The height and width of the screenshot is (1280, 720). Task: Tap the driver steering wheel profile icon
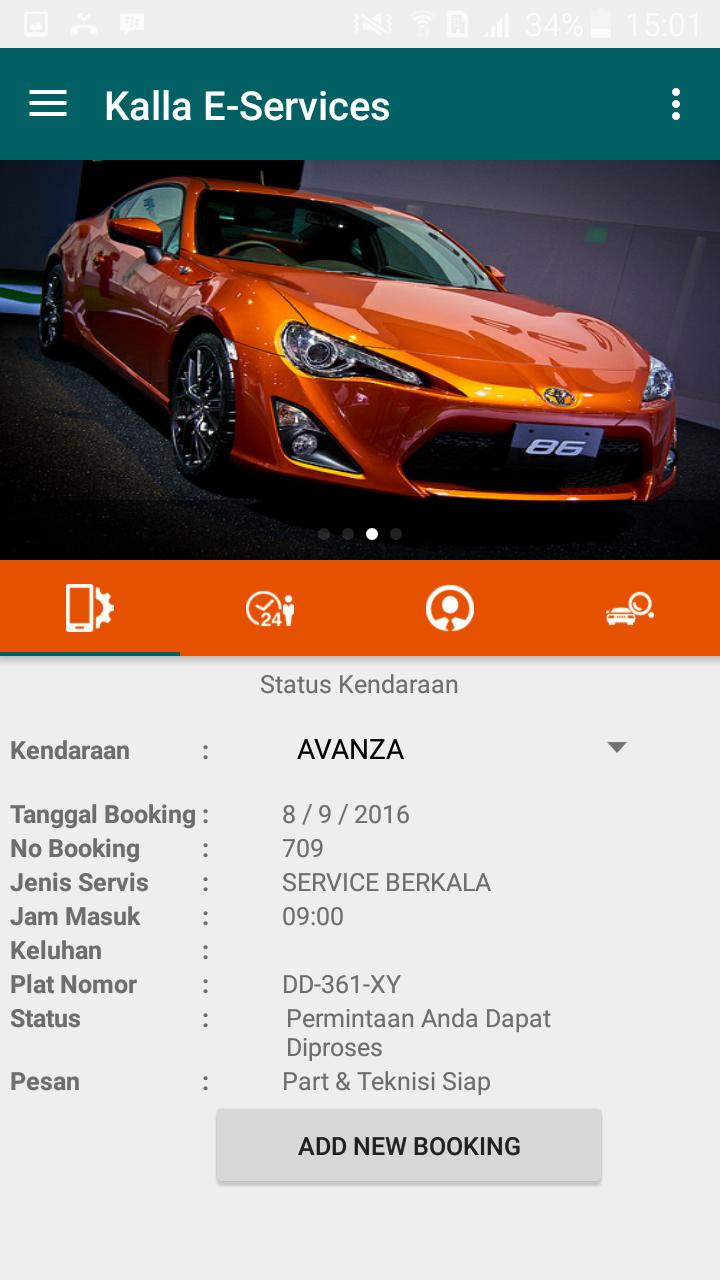point(450,606)
